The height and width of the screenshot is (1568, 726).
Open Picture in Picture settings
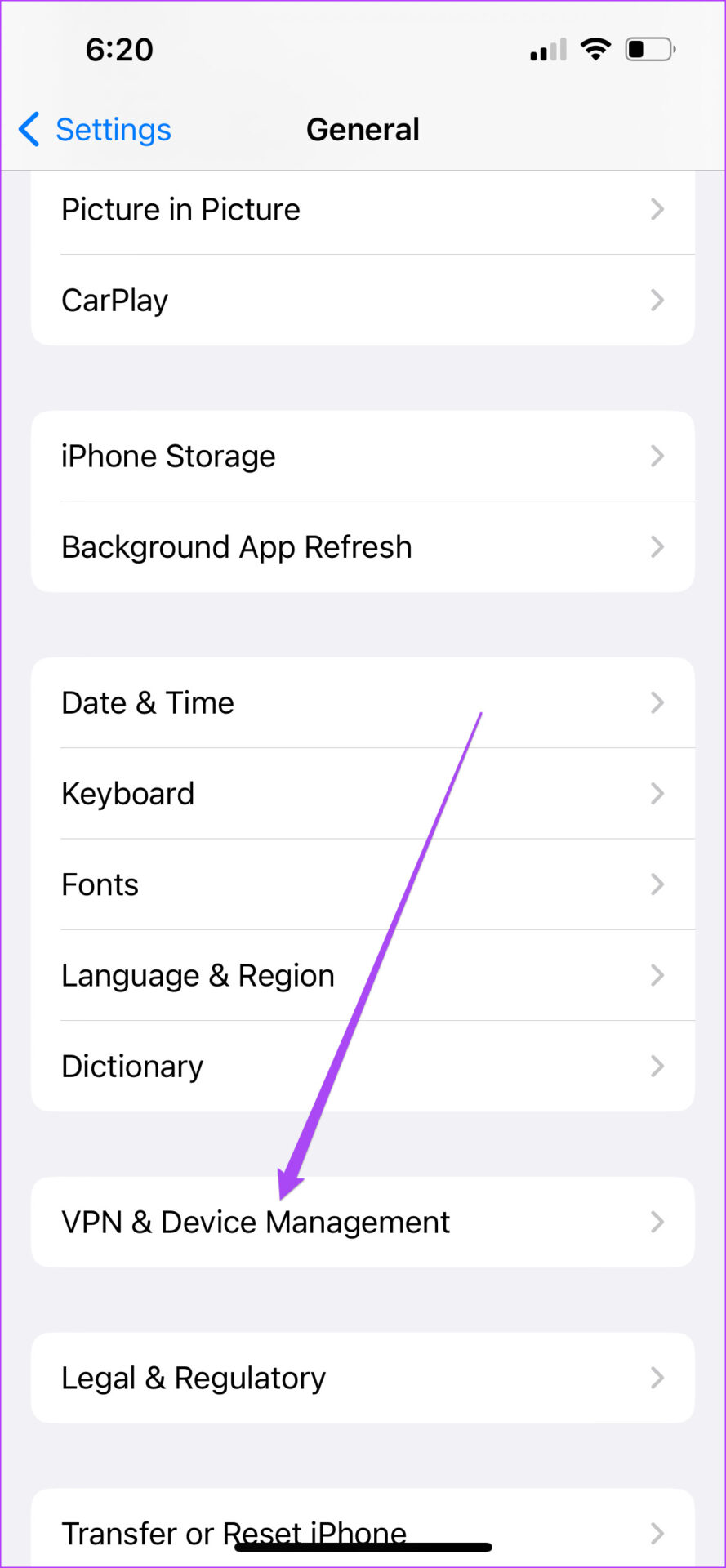[x=363, y=210]
